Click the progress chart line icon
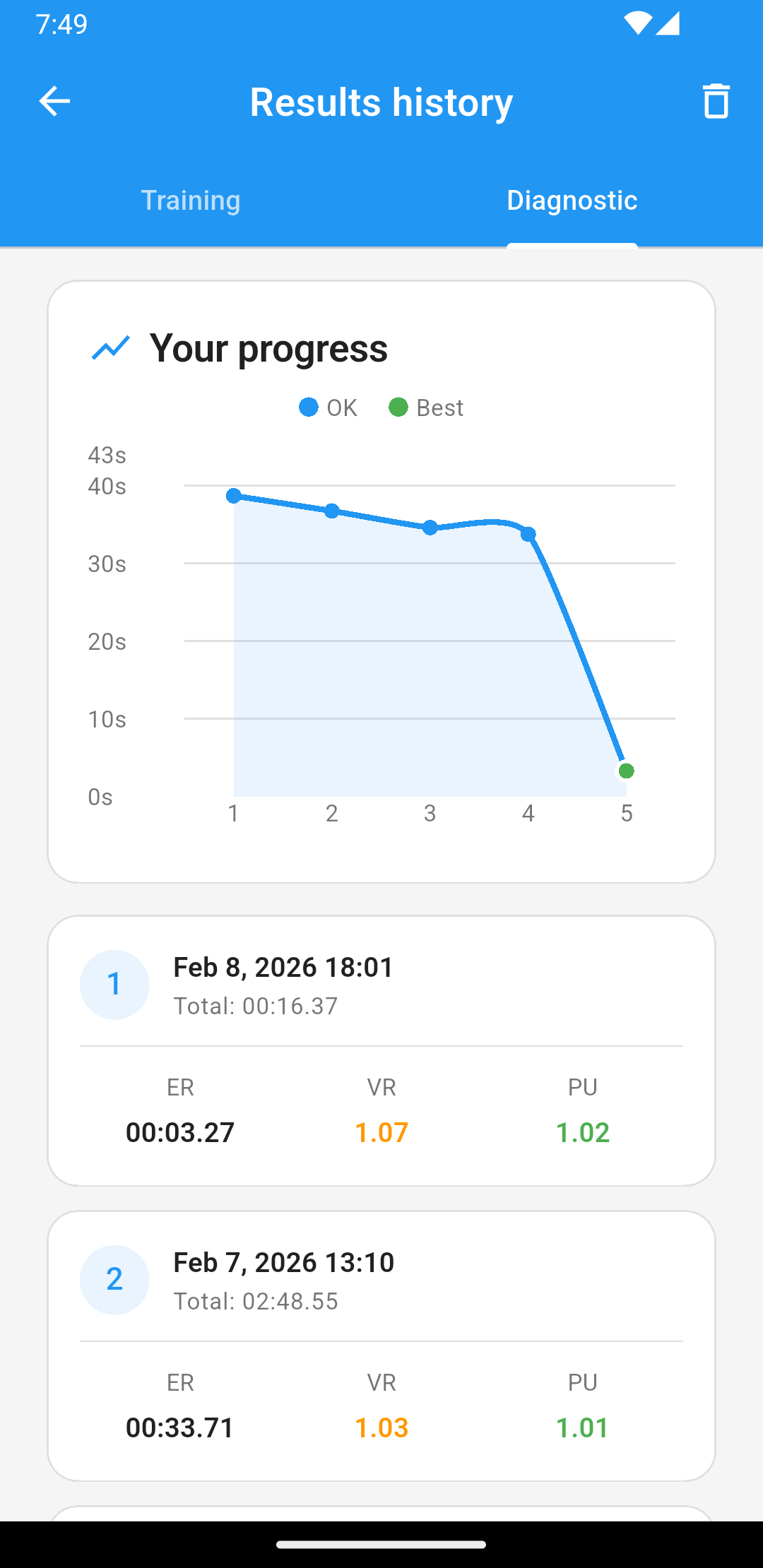763x1568 pixels. pyautogui.click(x=111, y=348)
